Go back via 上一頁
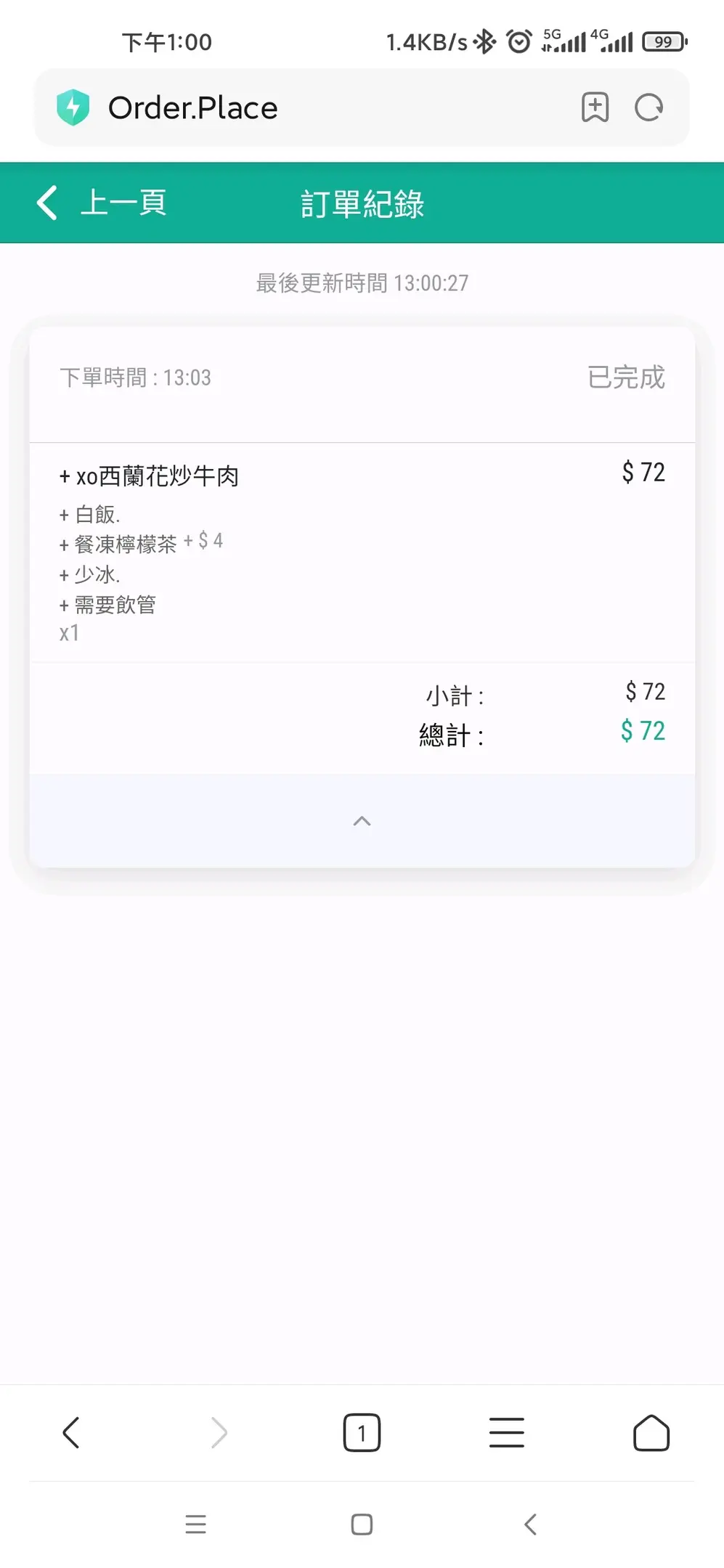724x1568 pixels. tap(102, 203)
